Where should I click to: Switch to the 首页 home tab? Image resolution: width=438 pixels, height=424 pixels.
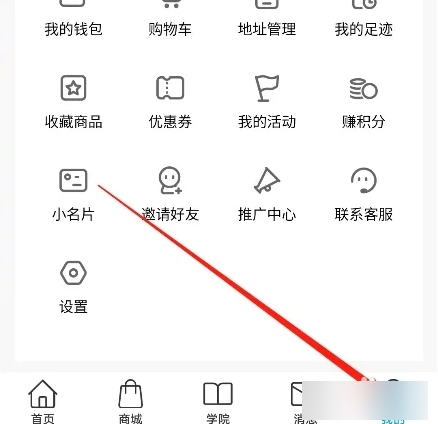43,402
